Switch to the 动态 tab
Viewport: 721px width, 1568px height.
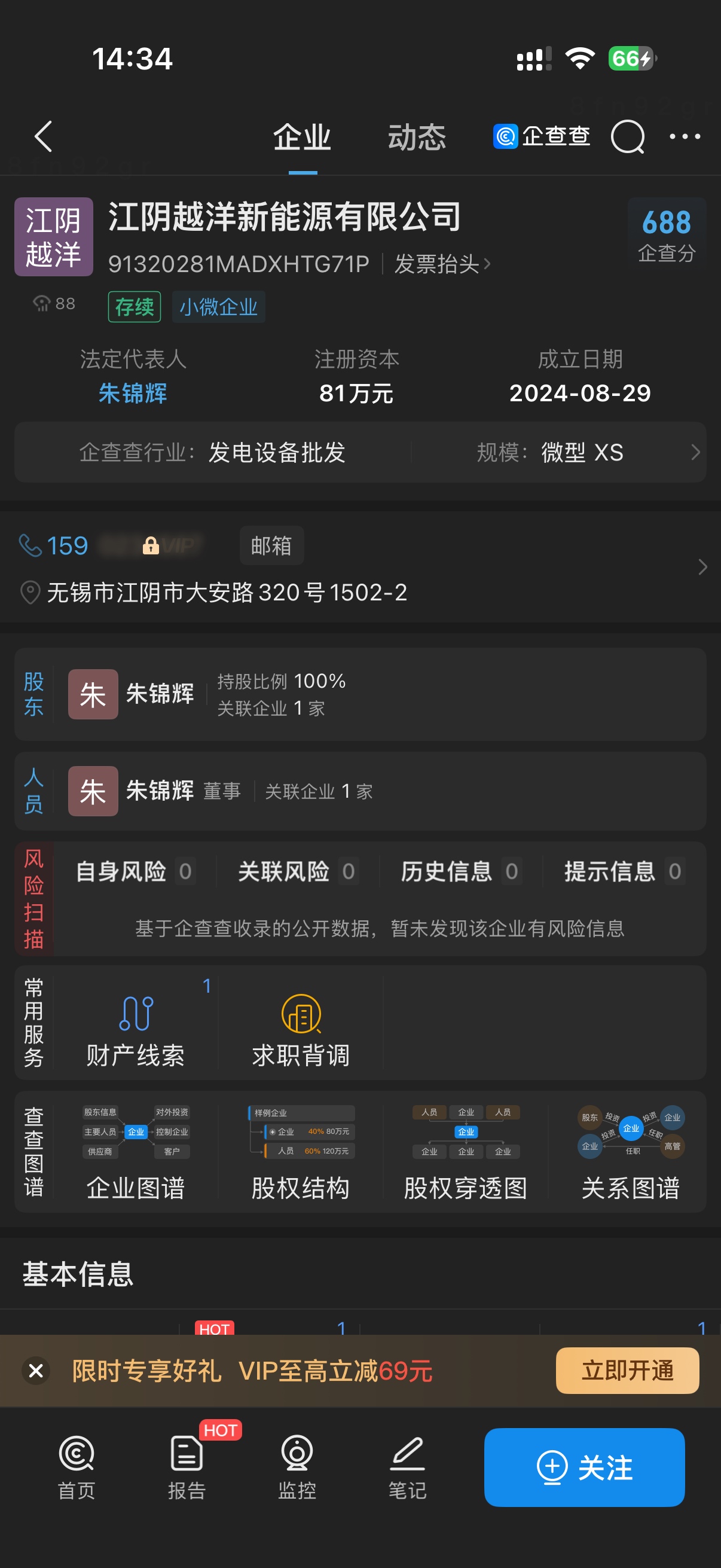417,138
